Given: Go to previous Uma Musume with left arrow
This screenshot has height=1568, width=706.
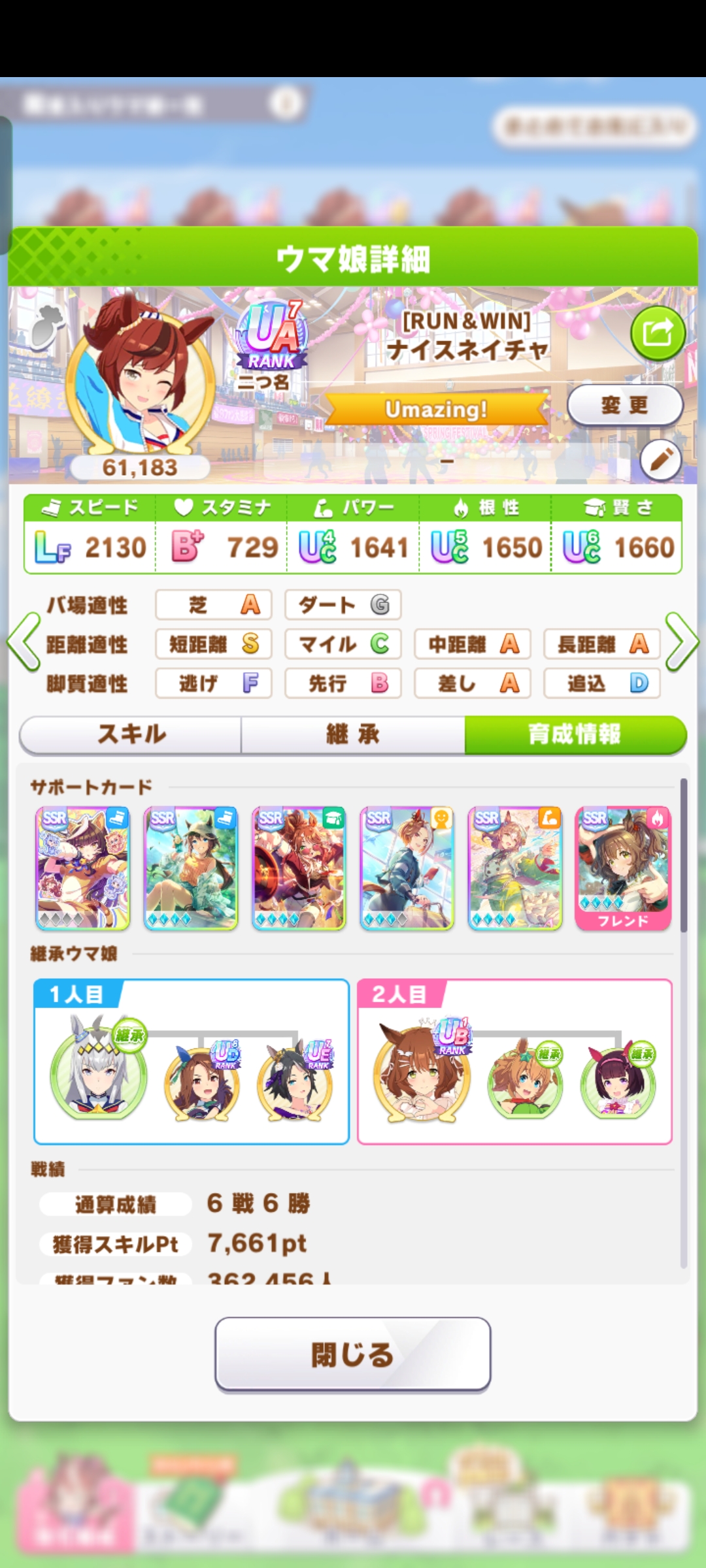Looking at the screenshot, I should [x=24, y=642].
